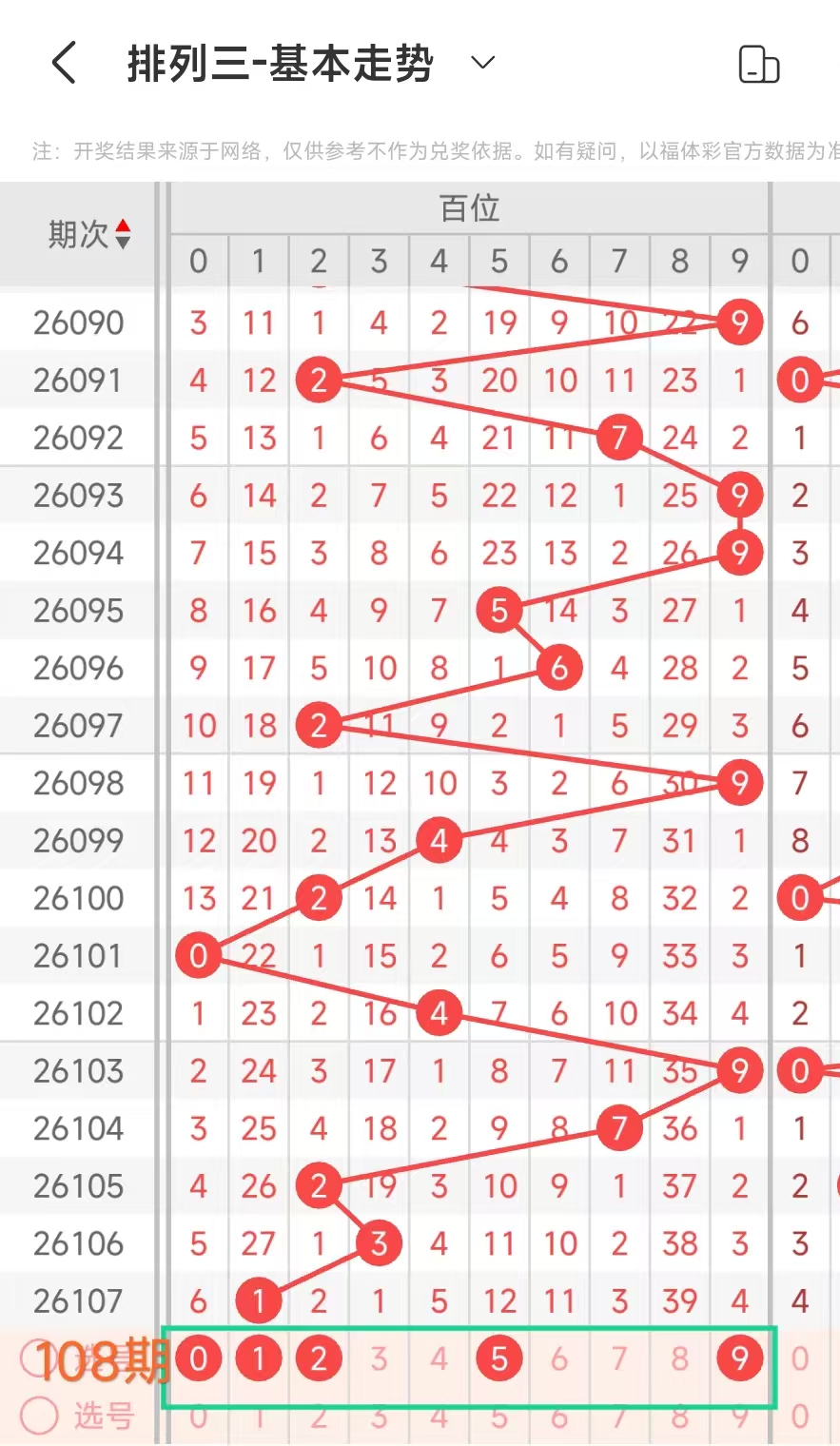Tap the screen rotation icon at top right

[759, 65]
